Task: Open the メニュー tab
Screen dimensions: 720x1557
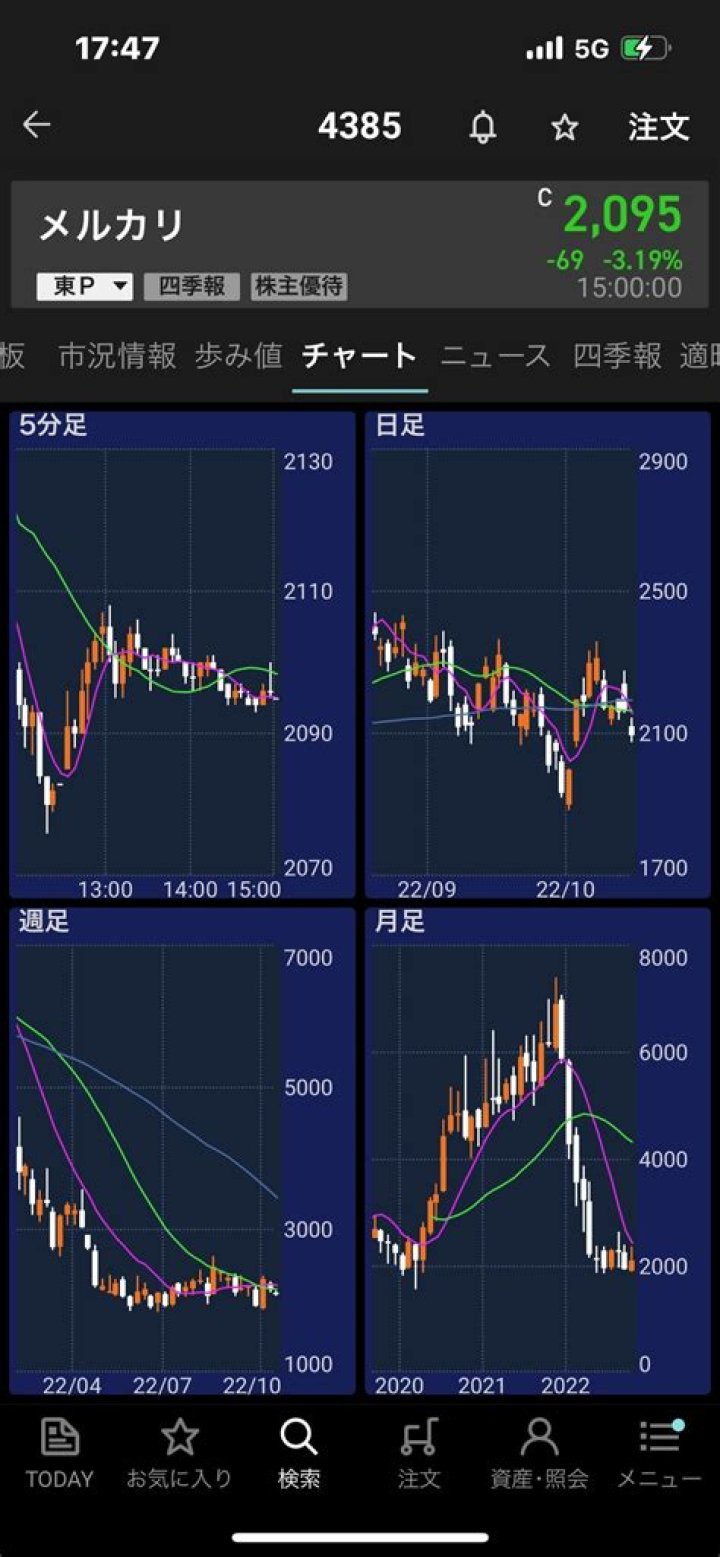Action: 659,1455
